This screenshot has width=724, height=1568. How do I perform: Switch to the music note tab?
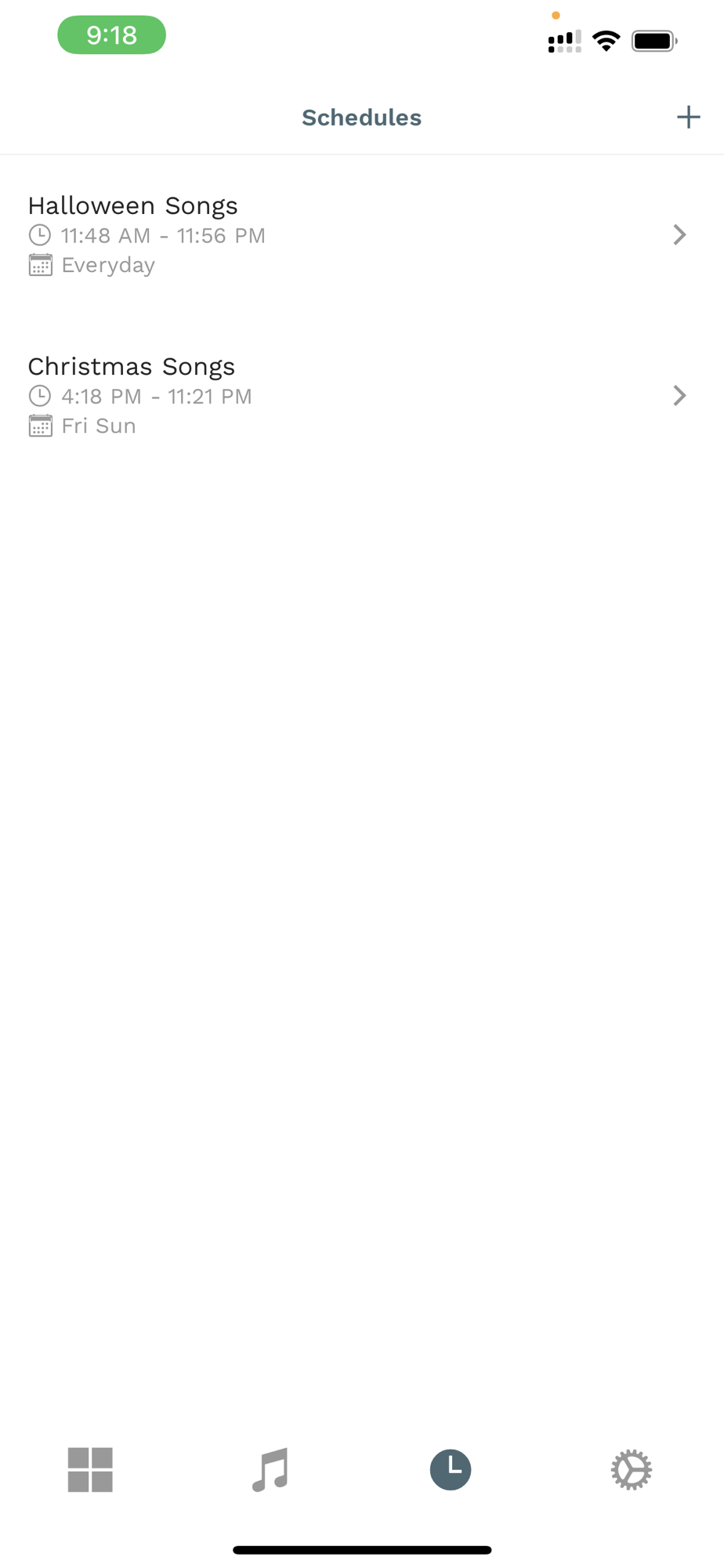pyautogui.click(x=270, y=1470)
